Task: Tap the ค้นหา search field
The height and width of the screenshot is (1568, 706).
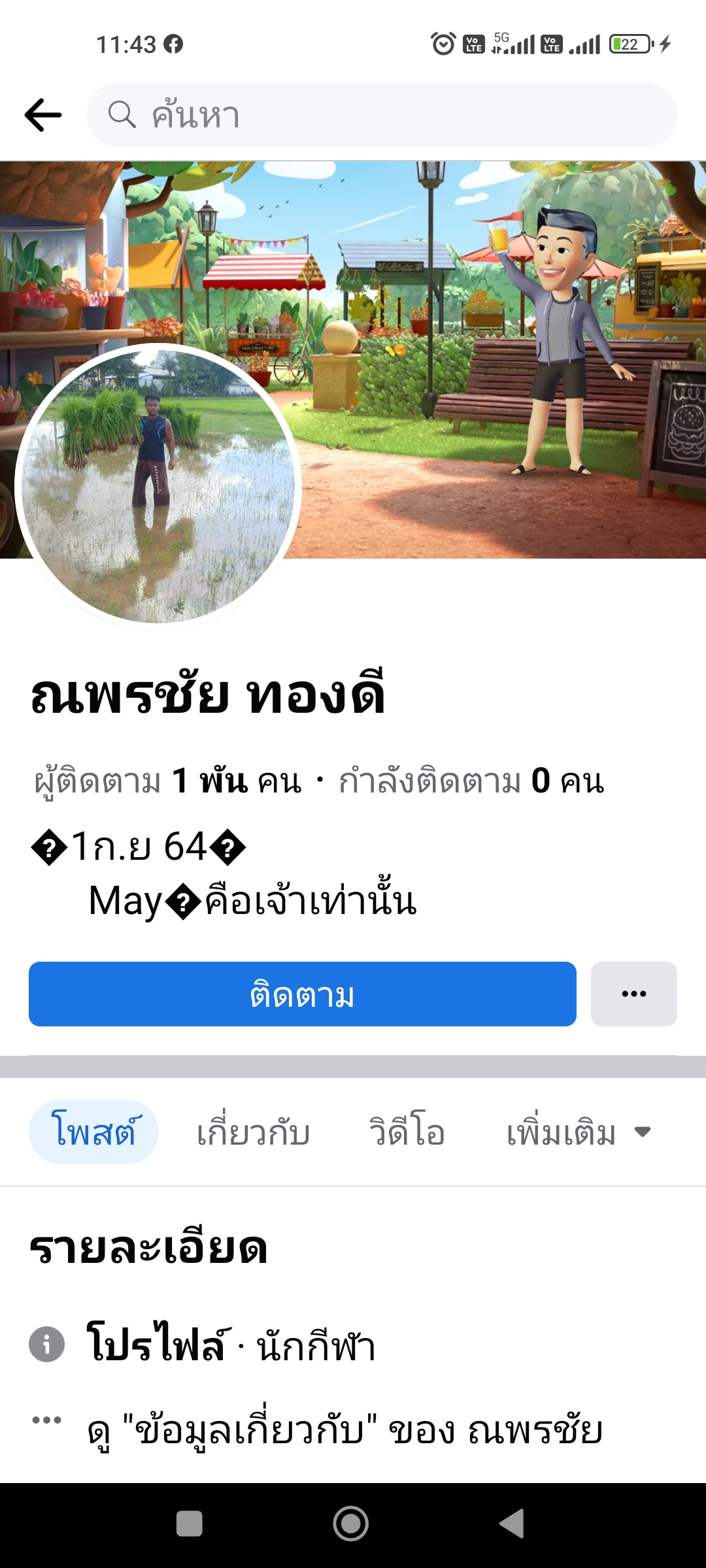Action: 382,115
